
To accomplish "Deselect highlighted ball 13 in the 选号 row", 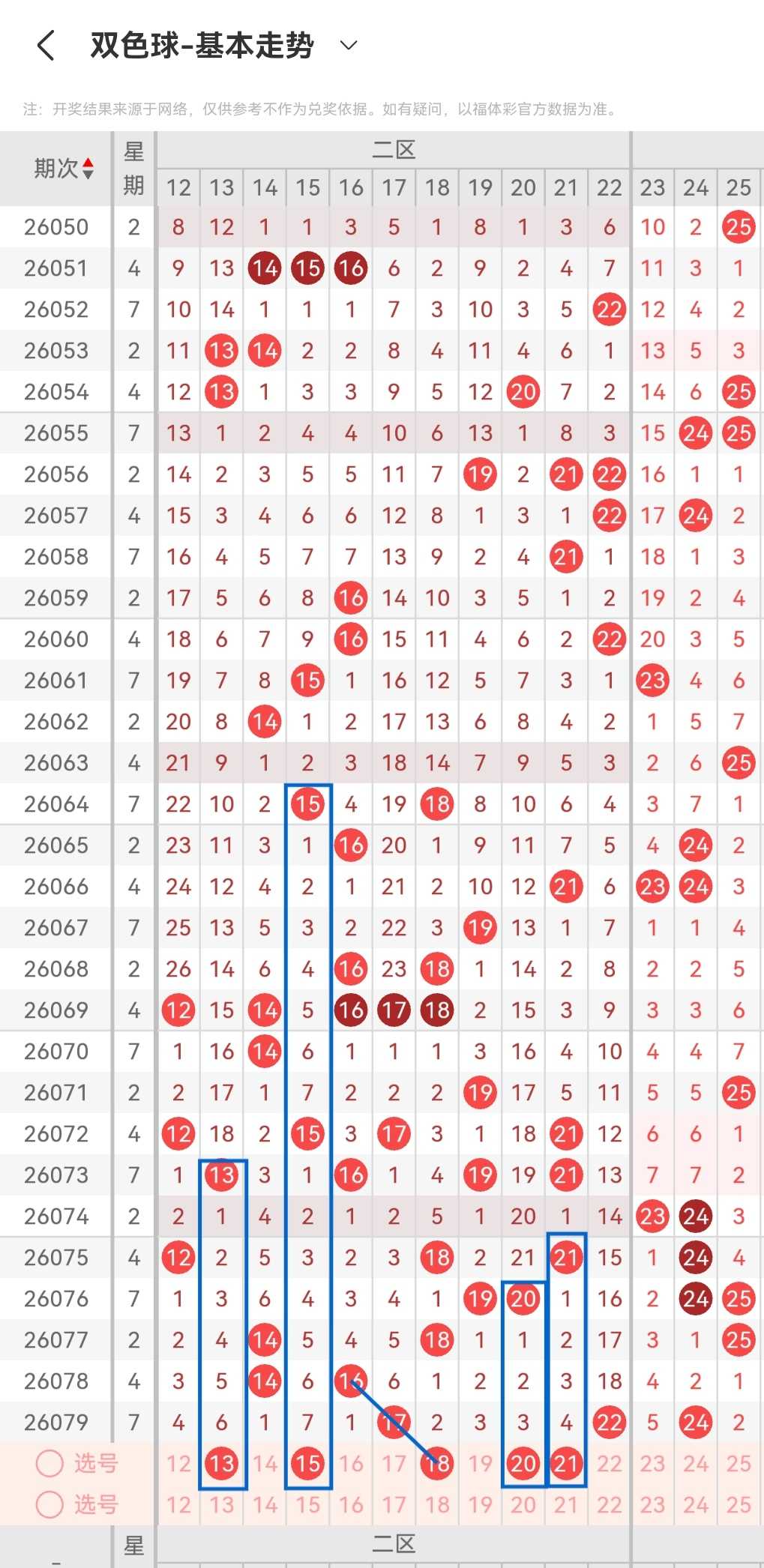I will click(222, 1462).
